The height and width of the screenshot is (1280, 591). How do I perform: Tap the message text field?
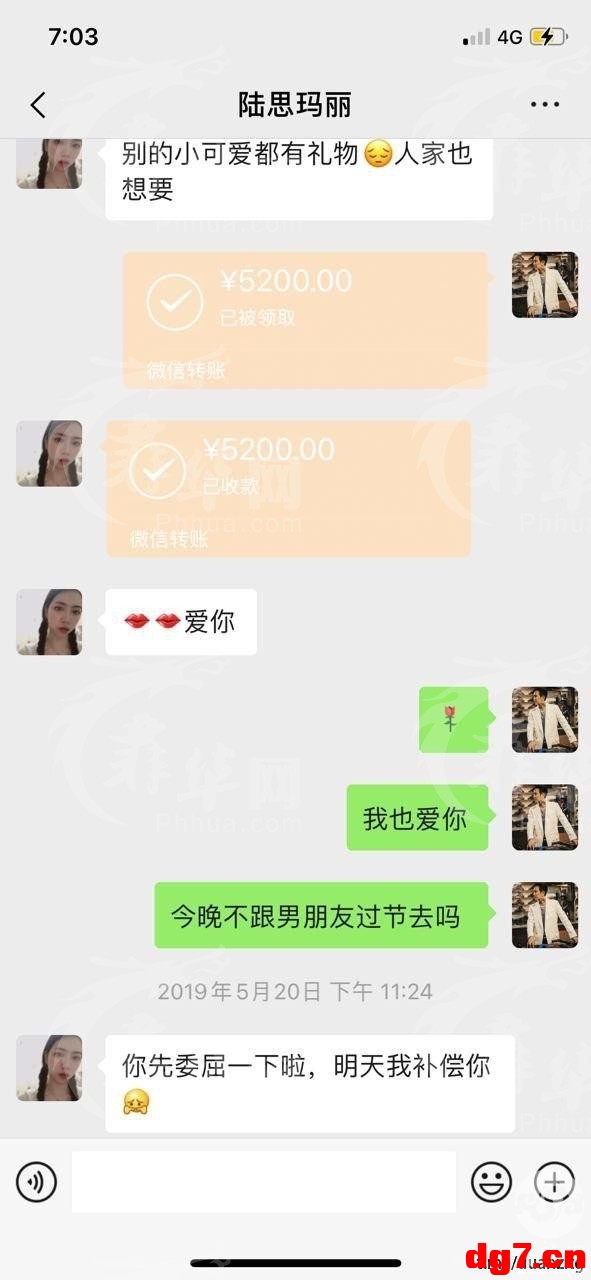click(x=264, y=1182)
